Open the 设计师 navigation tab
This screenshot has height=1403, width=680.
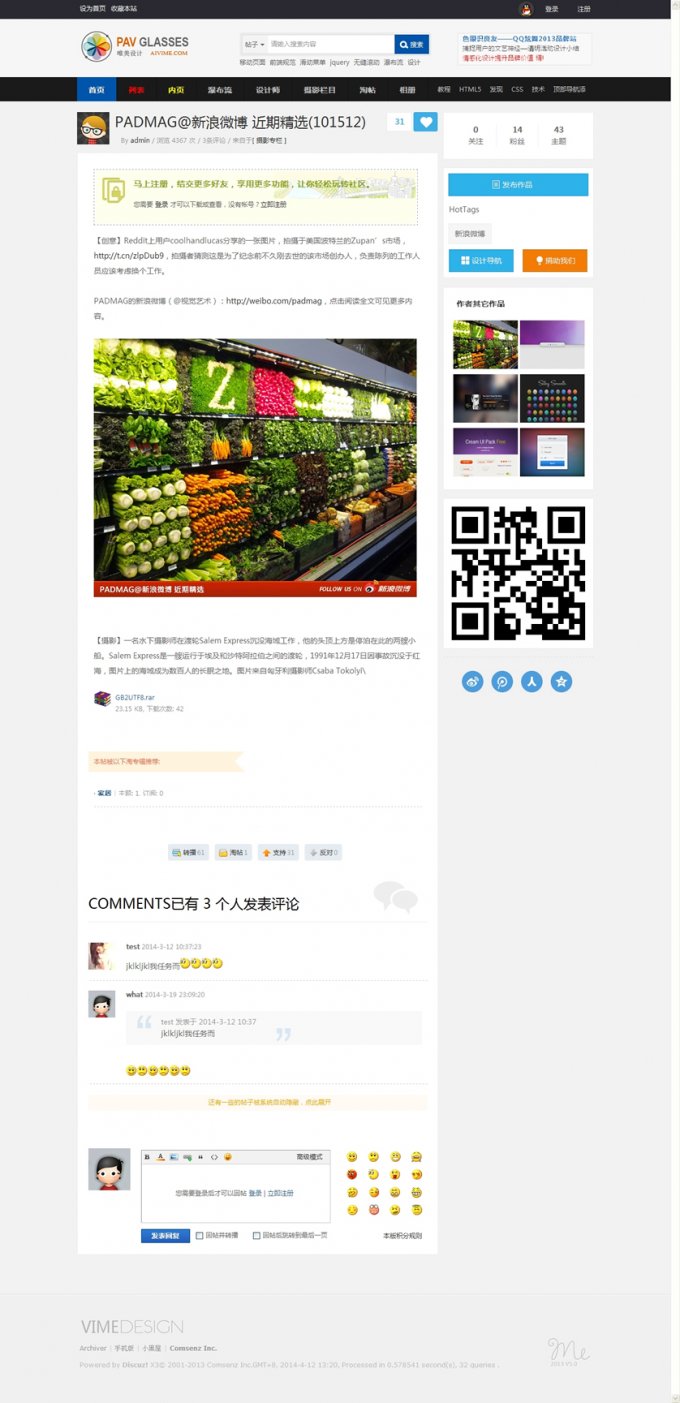[267, 90]
